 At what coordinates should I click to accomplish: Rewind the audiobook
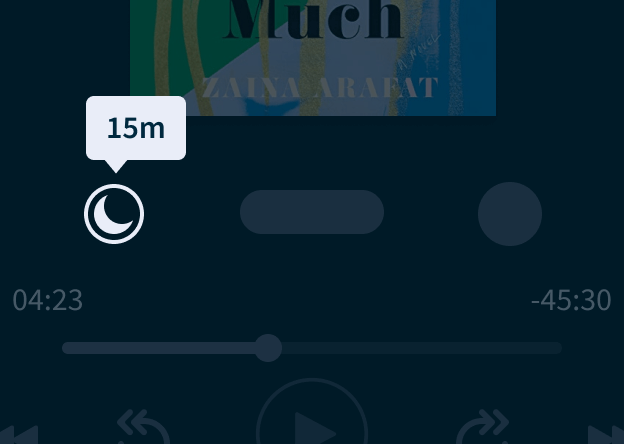(x=143, y=428)
